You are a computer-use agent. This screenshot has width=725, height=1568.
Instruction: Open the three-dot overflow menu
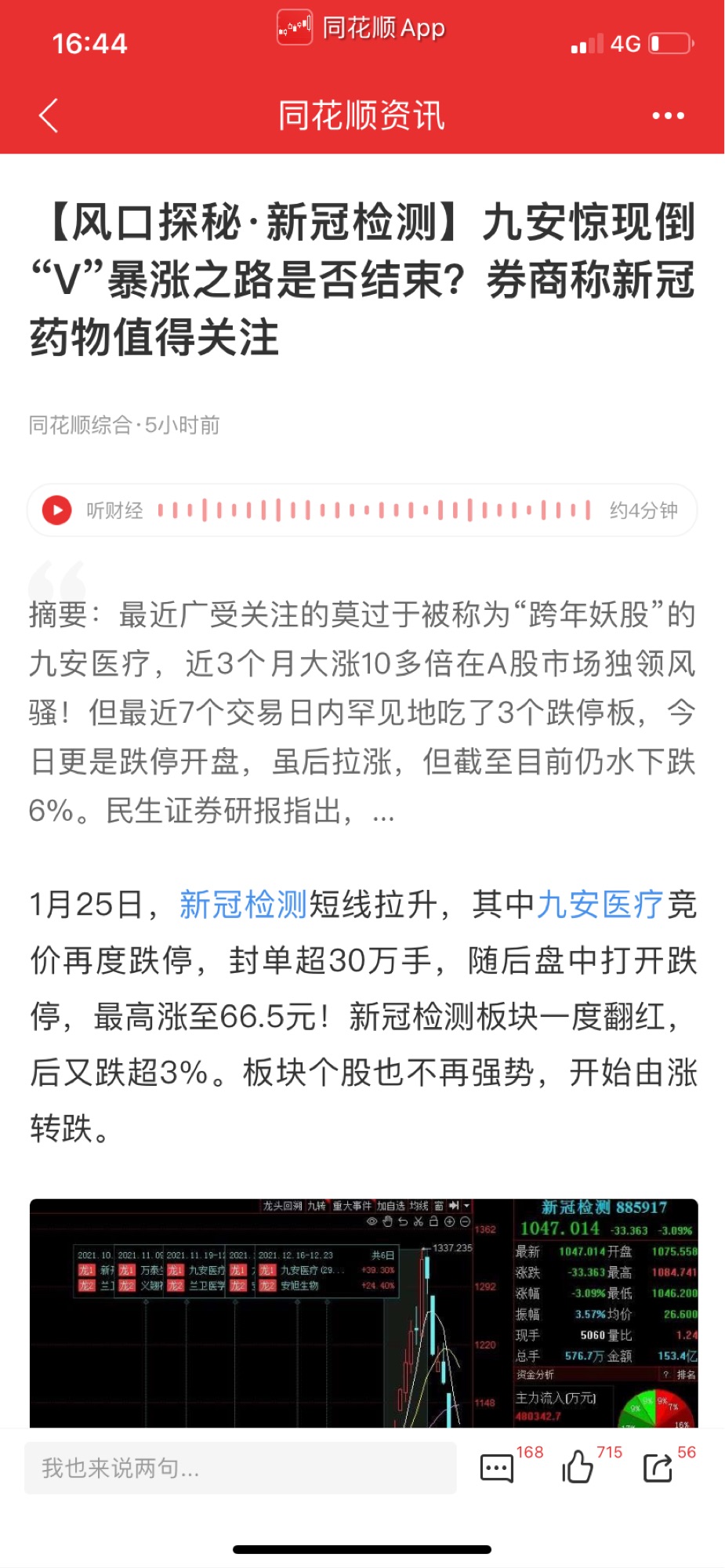point(668,116)
